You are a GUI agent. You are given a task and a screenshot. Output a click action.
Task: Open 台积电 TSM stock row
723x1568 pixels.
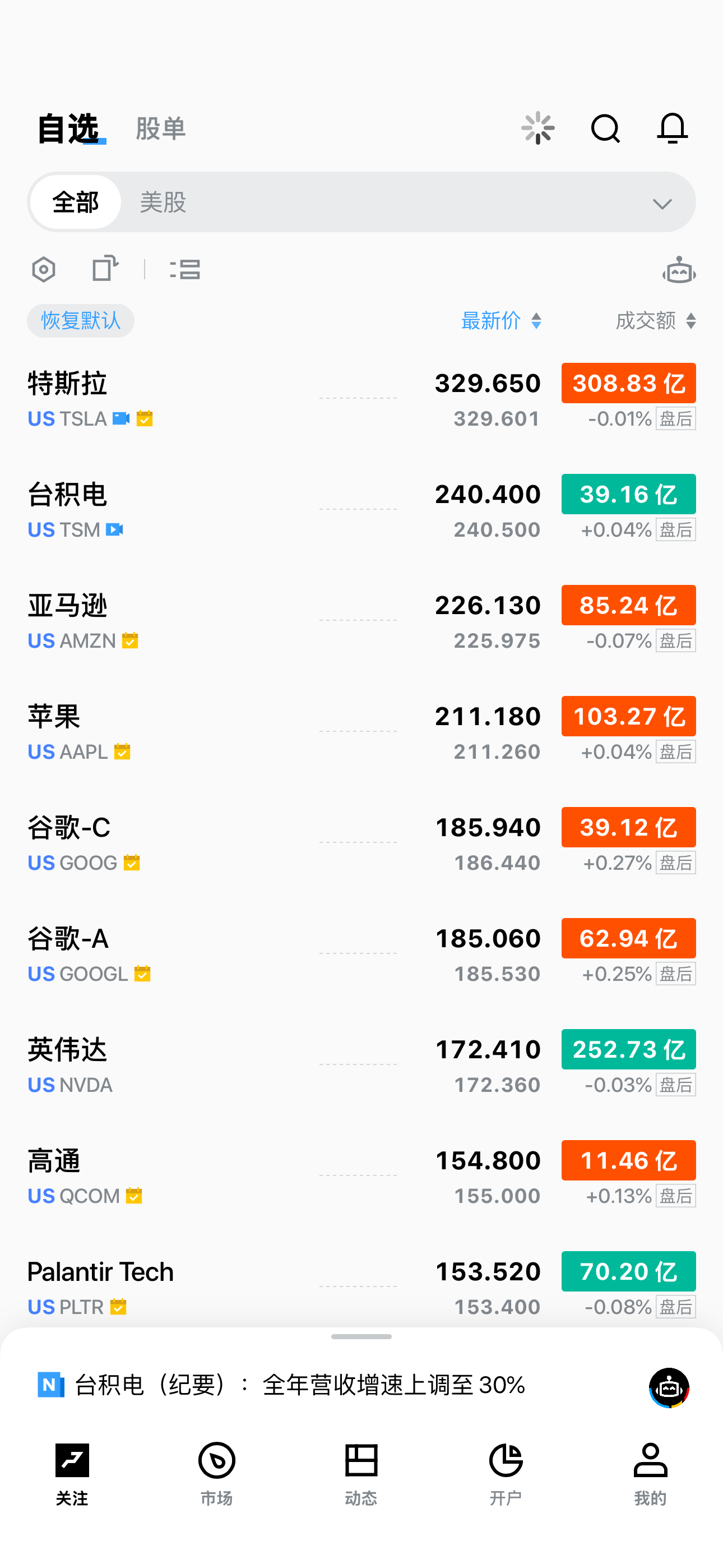[361, 510]
